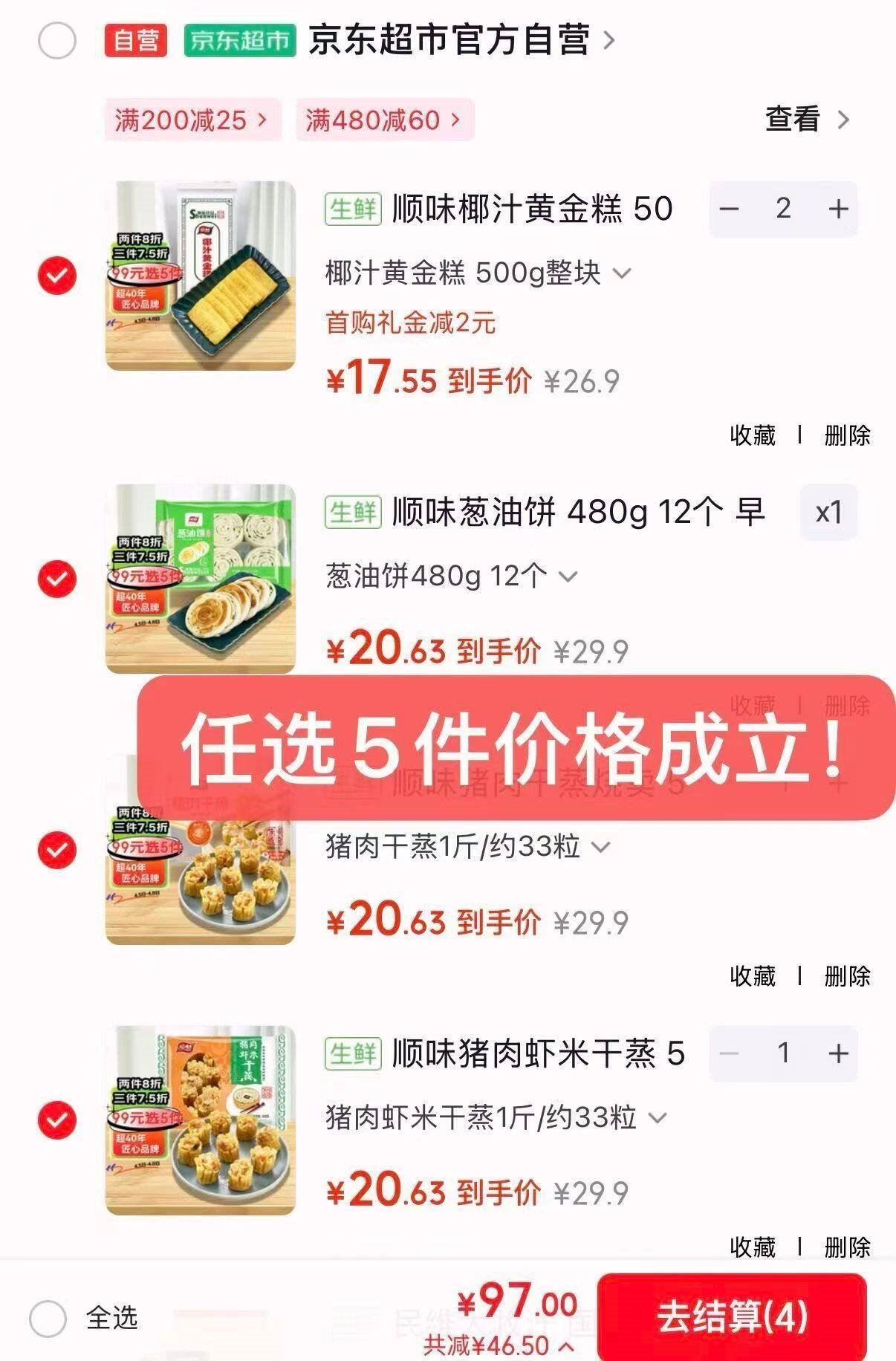
Task: Expand the 猪肉虾米干蒸1斤/约33粒 spec selector
Action: pyautogui.click(x=496, y=1117)
